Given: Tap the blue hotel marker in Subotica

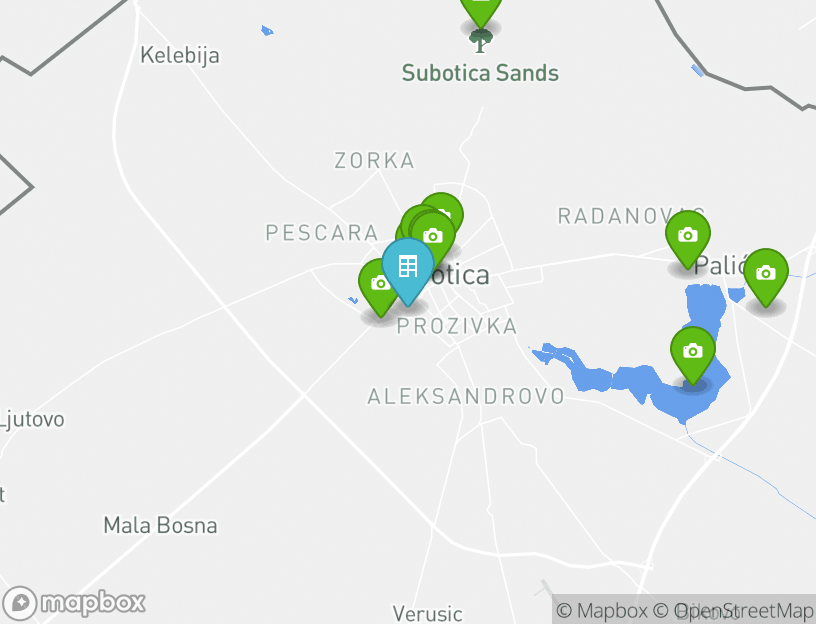Looking at the screenshot, I should click(408, 267).
